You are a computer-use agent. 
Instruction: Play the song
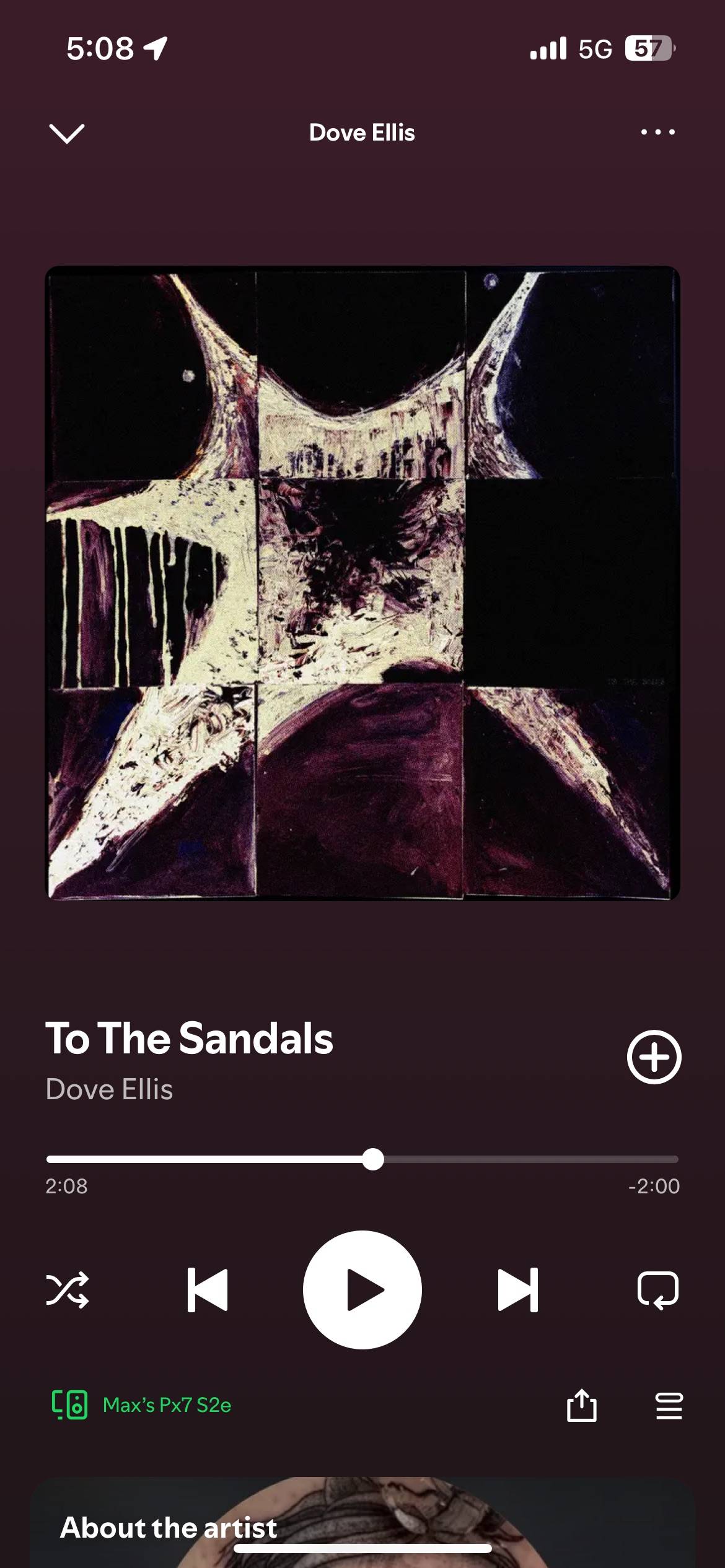click(x=362, y=1290)
